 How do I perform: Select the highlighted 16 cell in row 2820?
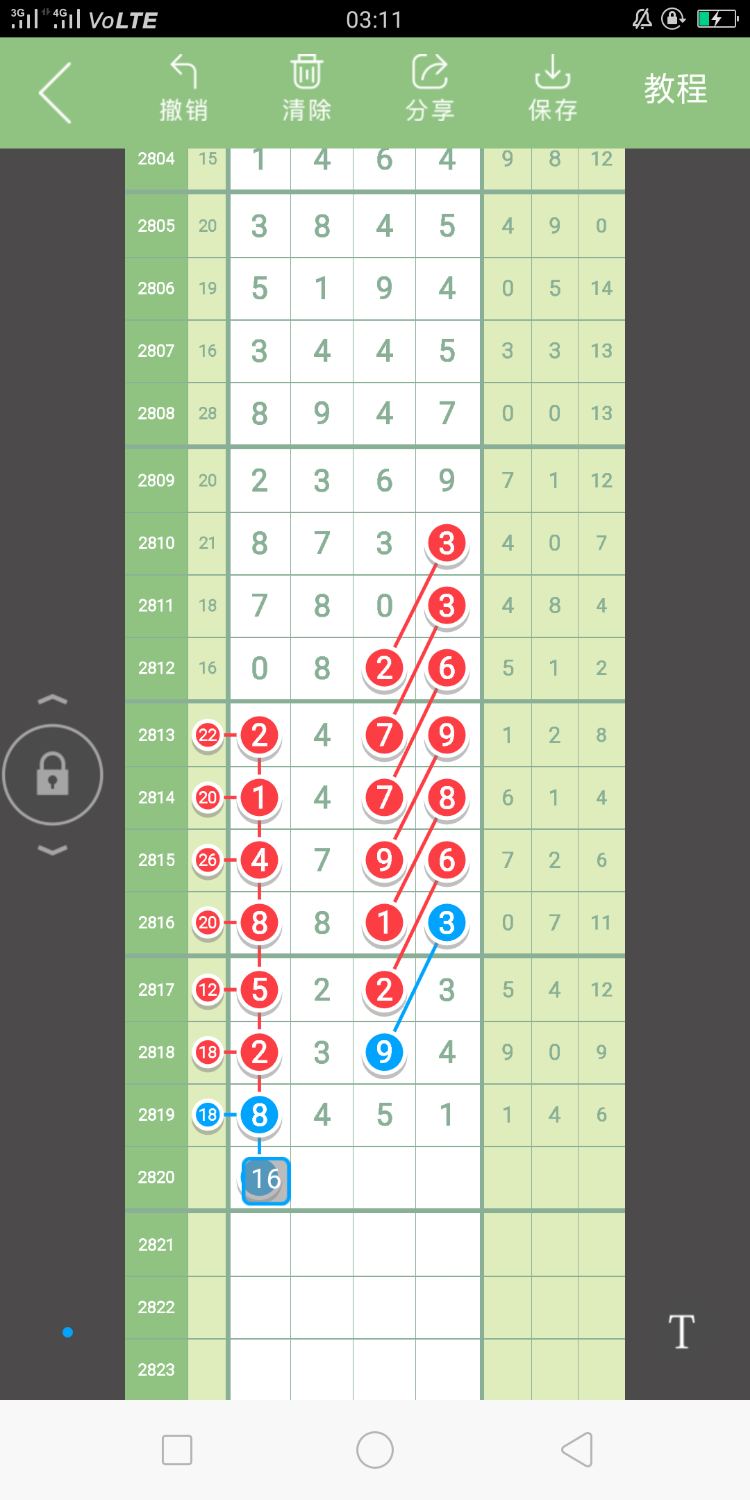point(264,1178)
